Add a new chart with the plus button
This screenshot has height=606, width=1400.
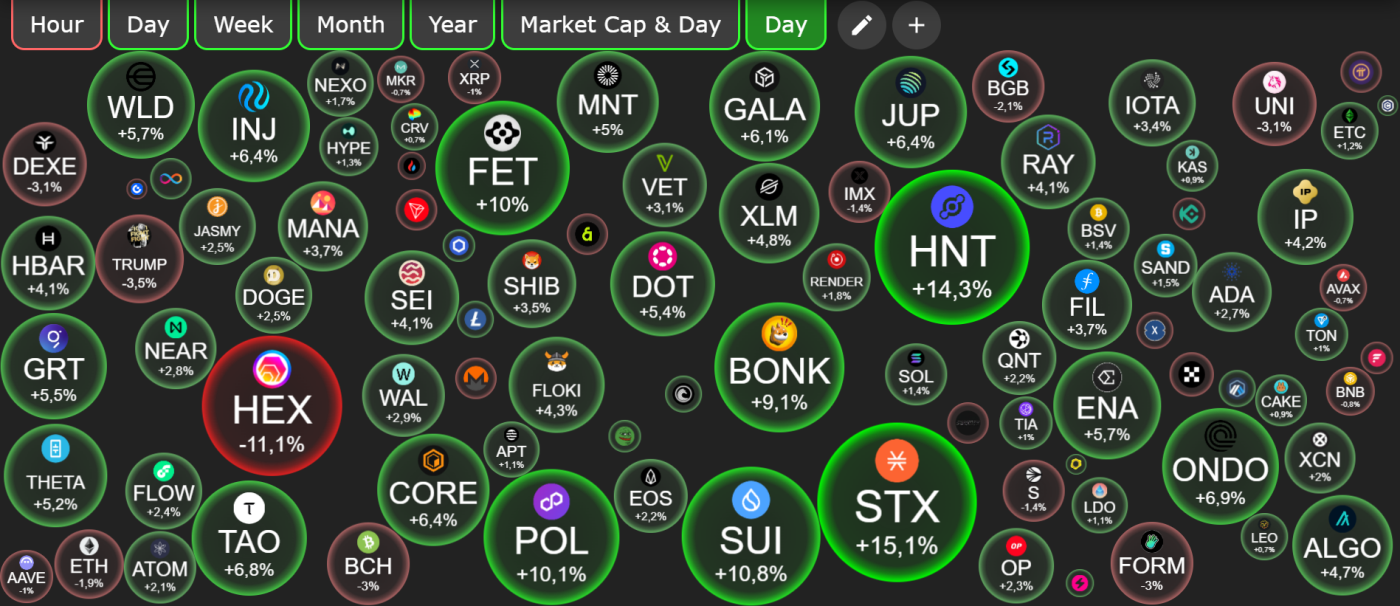pyautogui.click(x=916, y=26)
